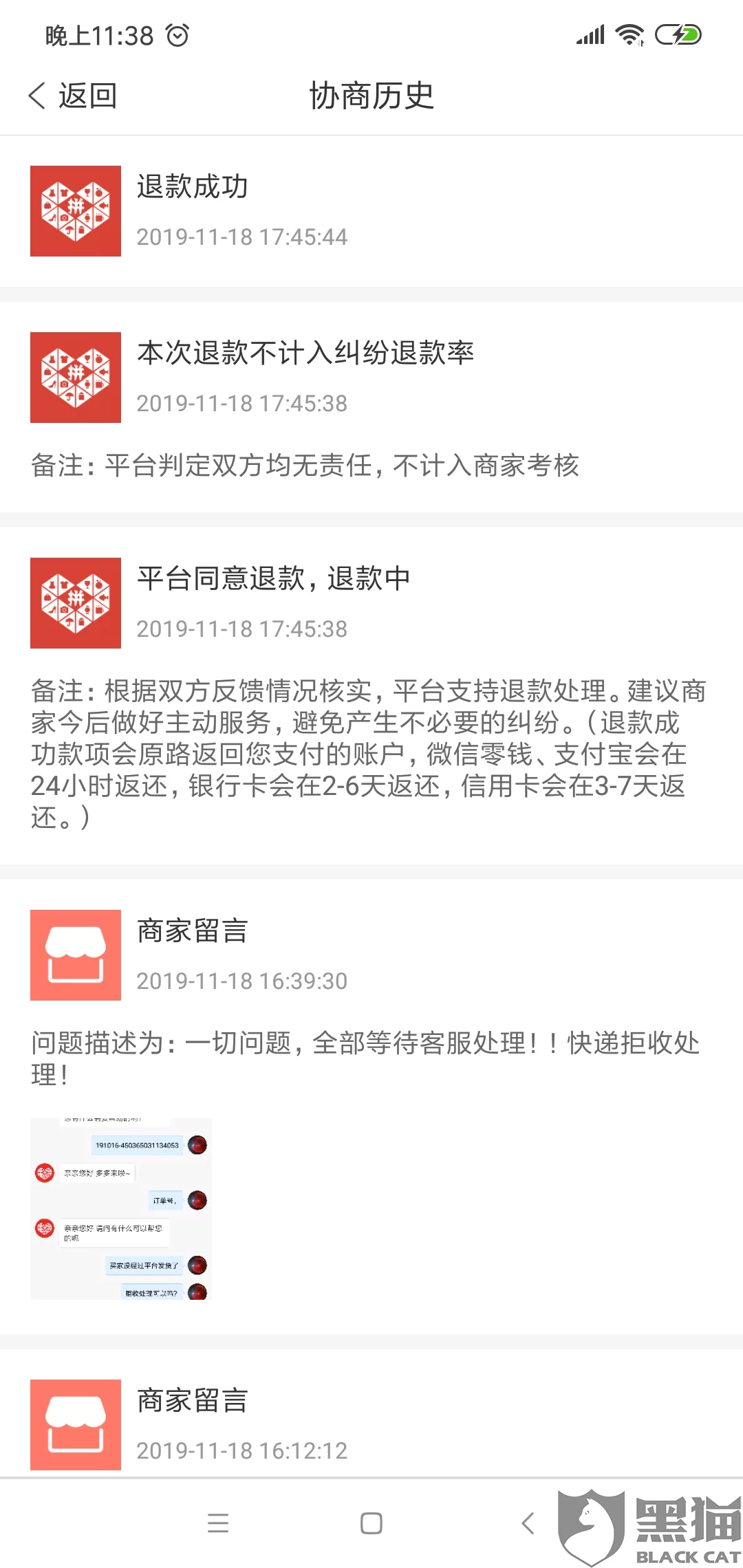Tap the 返回 back button
The image size is (743, 1568).
(x=73, y=96)
